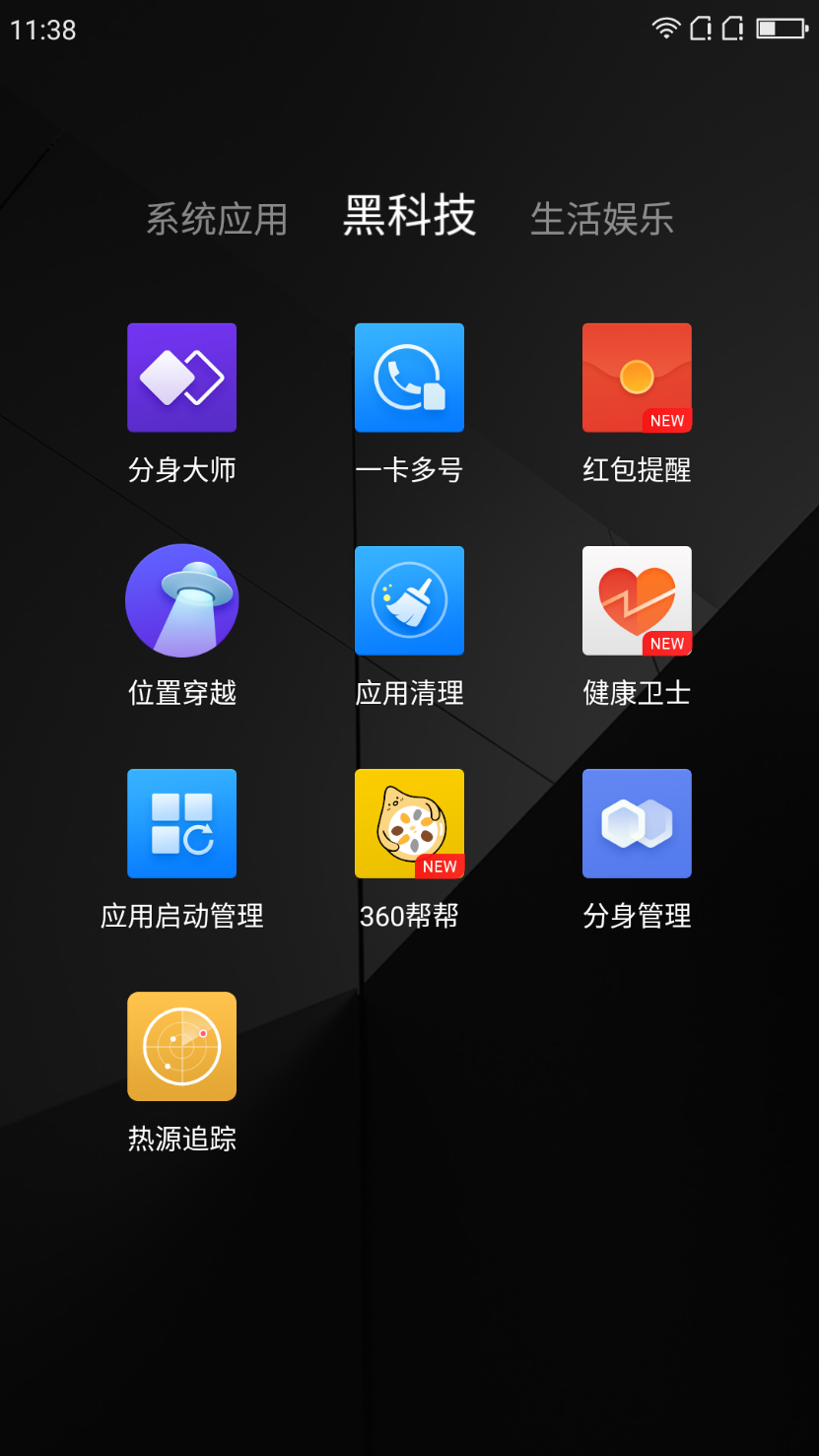Open the 分身管理 app
This screenshot has height=1456, width=819.
pyautogui.click(x=637, y=824)
